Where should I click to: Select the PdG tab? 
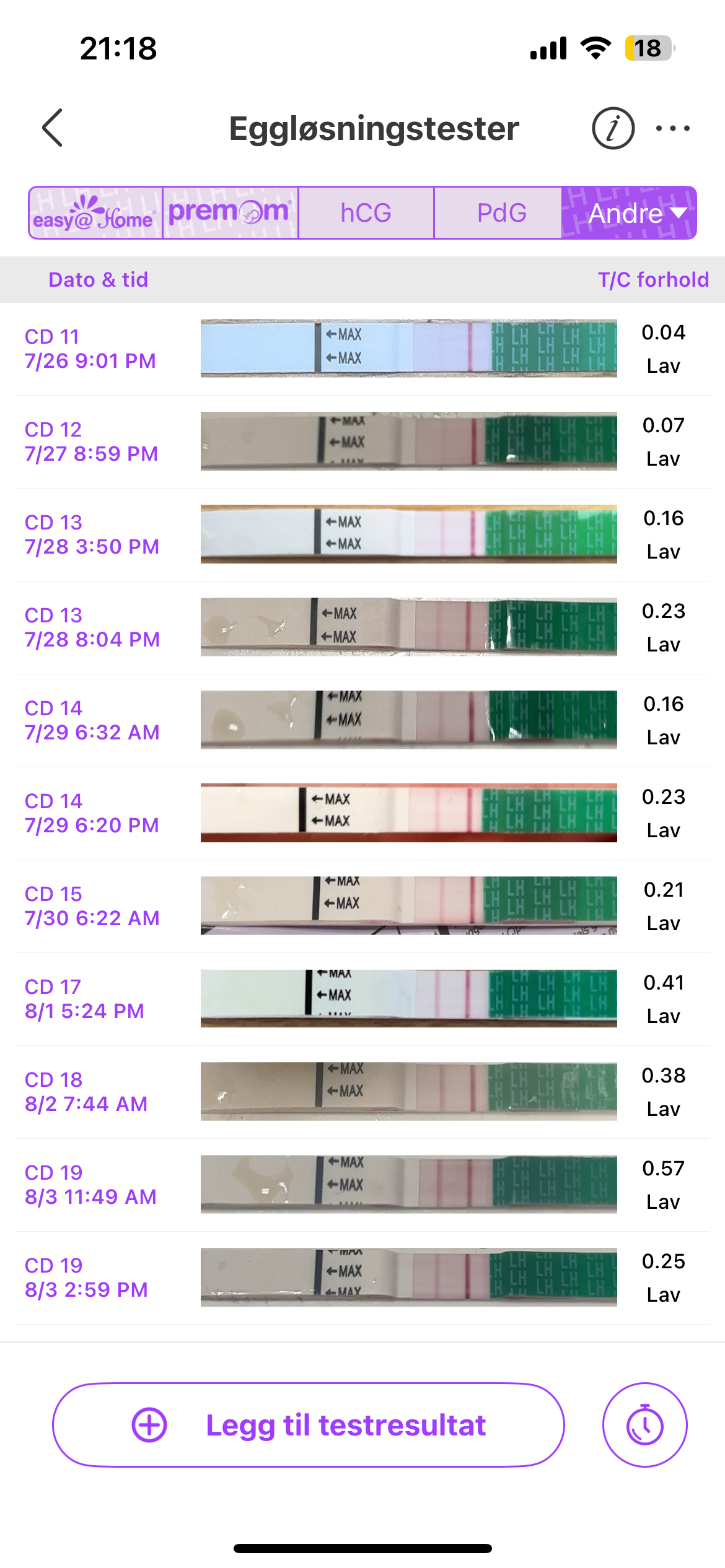[501, 213]
